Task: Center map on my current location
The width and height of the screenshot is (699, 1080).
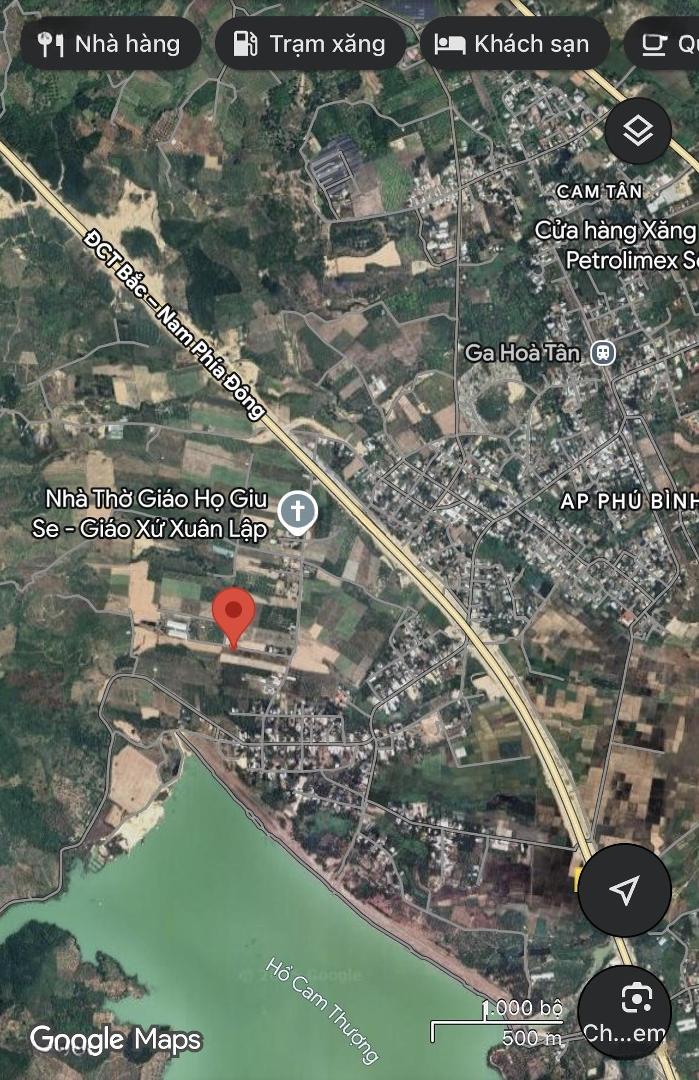Action: pyautogui.click(x=625, y=890)
